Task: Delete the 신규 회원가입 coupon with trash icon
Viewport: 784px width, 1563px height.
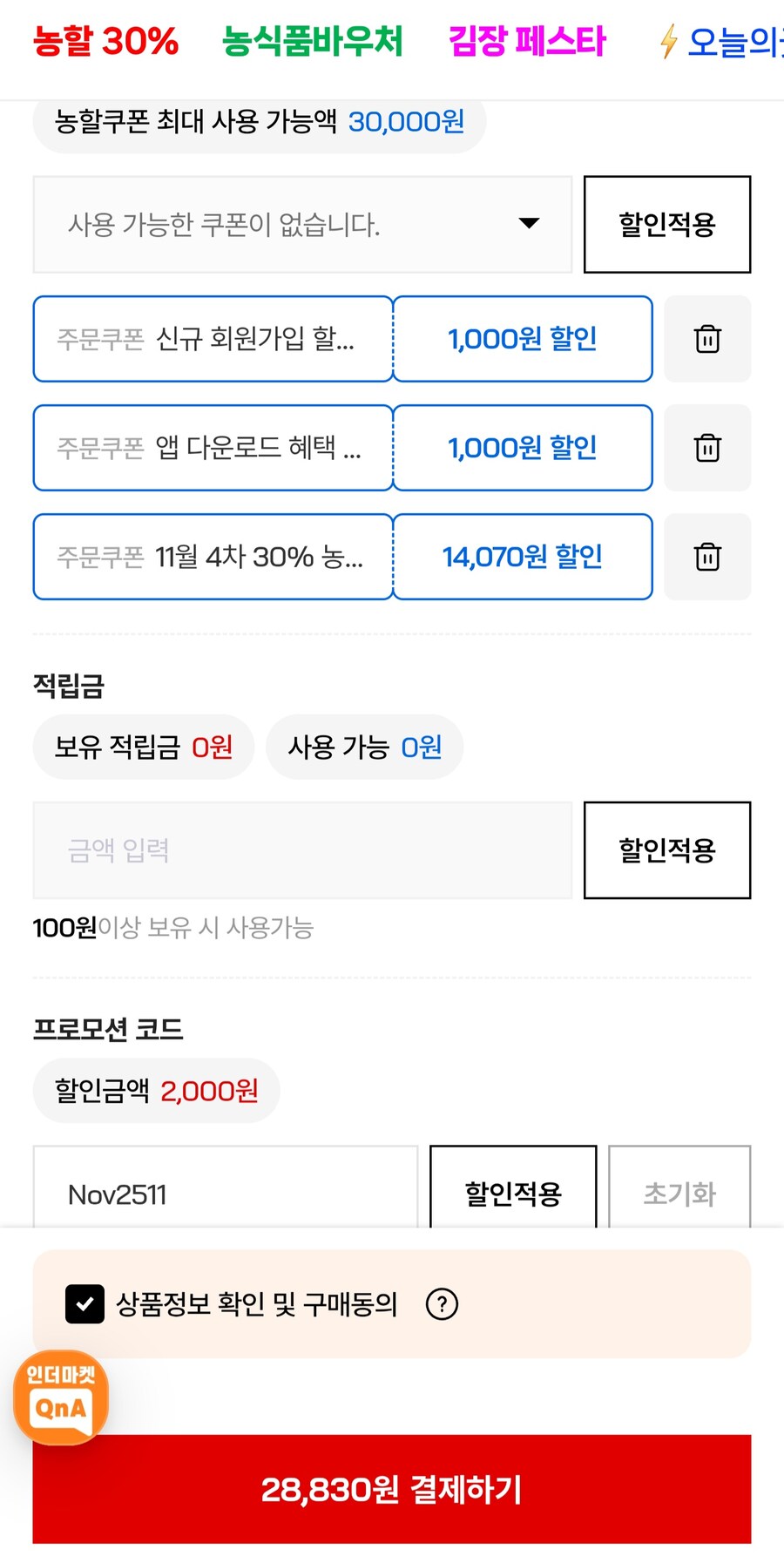Action: point(707,339)
